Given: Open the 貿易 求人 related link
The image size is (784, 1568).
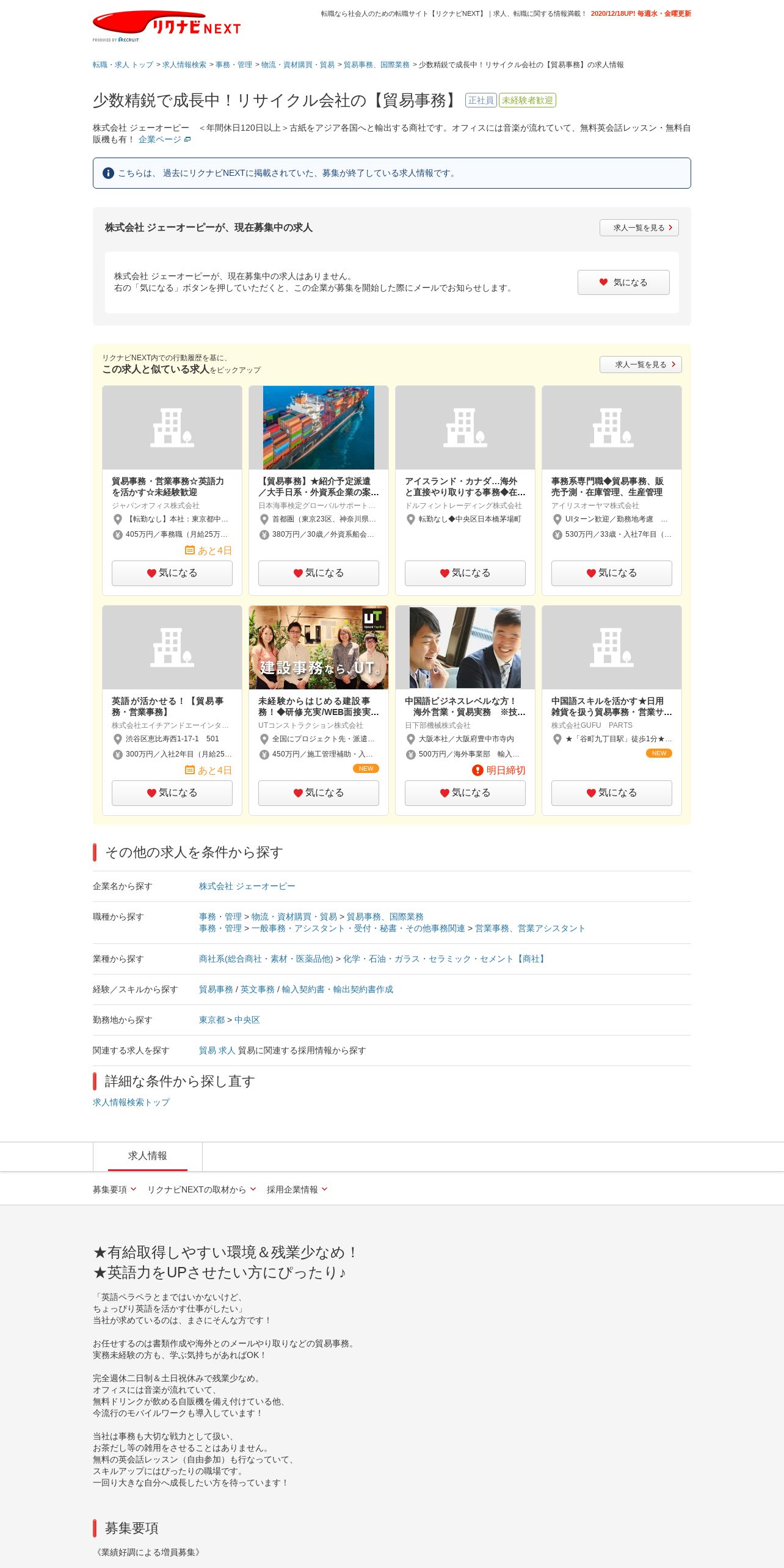Looking at the screenshot, I should pyautogui.click(x=217, y=1050).
